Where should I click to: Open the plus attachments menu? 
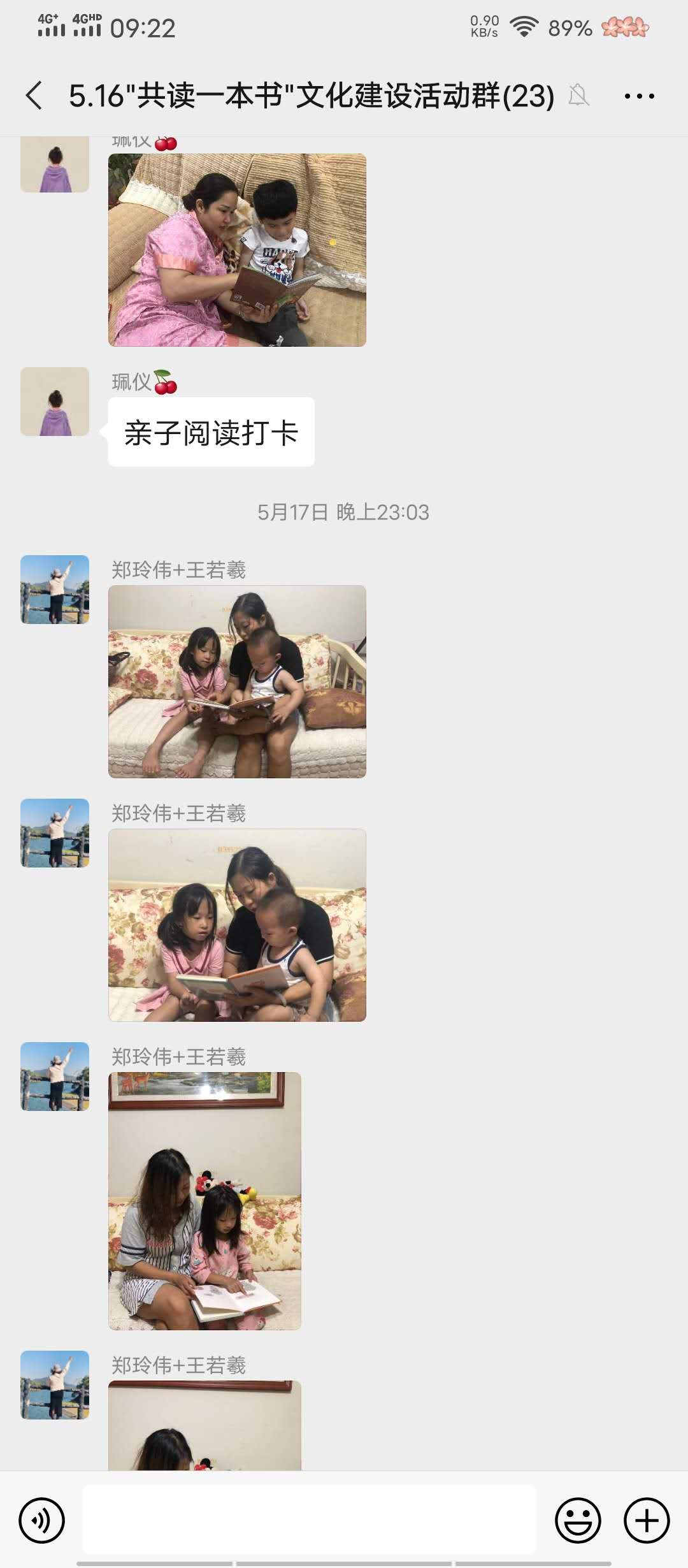pos(646,1520)
